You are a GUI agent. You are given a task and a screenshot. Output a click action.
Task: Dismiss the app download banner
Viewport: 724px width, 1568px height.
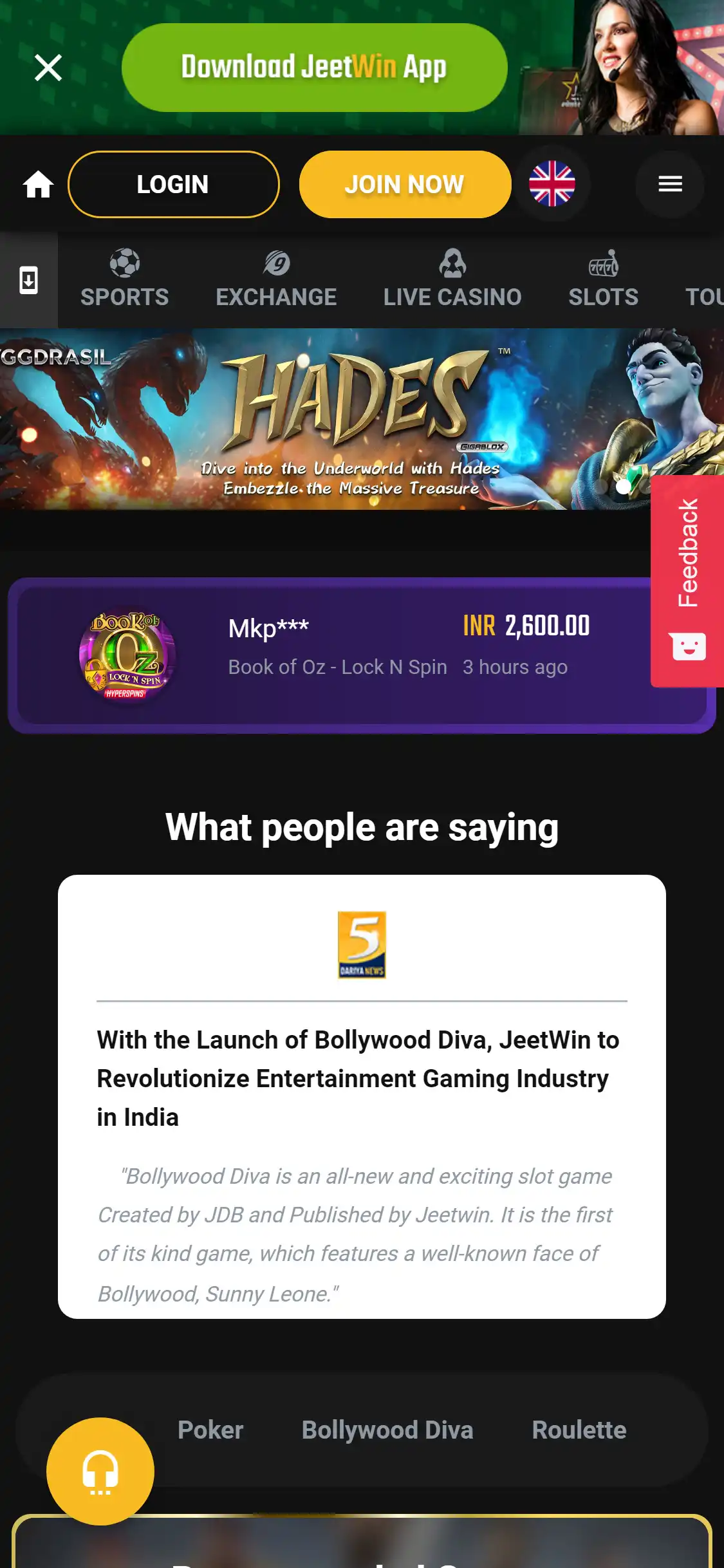coord(48,68)
